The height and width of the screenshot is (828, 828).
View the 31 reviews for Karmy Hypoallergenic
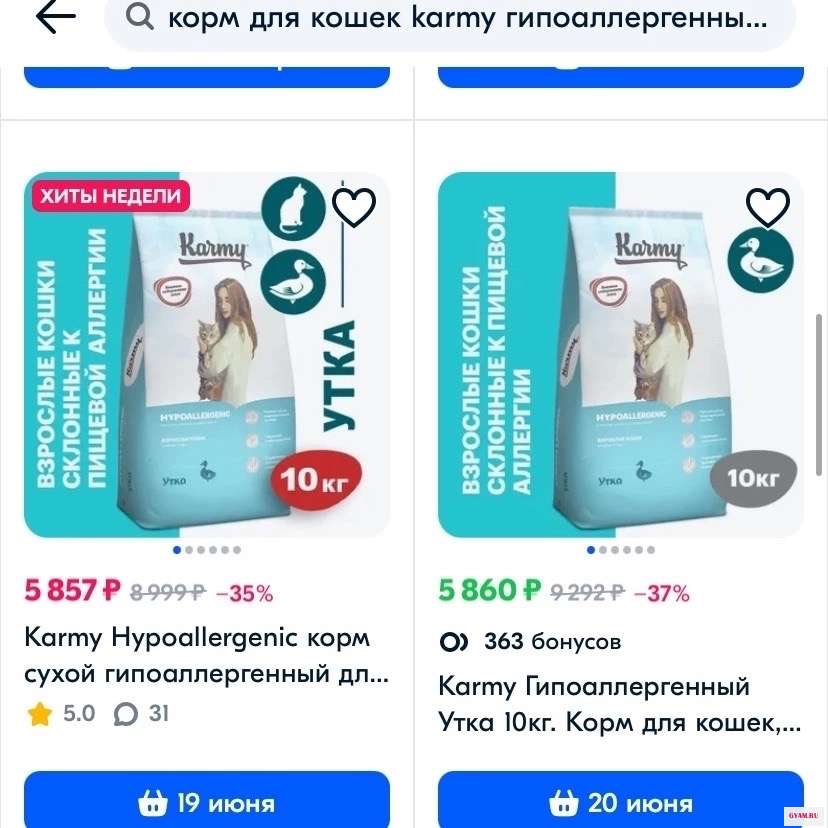tap(142, 714)
